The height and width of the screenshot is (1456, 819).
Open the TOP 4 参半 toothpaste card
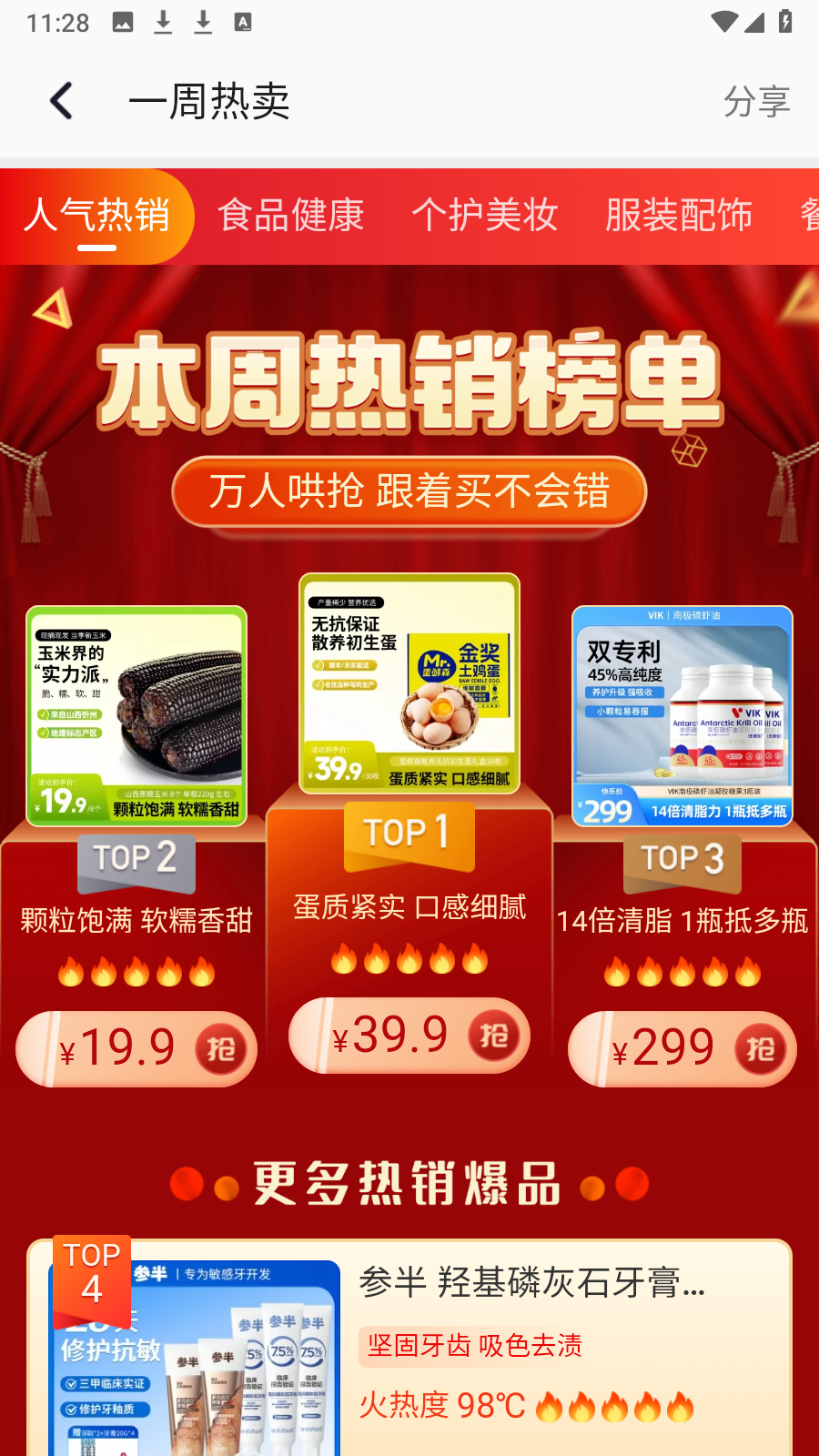[x=409, y=1347]
